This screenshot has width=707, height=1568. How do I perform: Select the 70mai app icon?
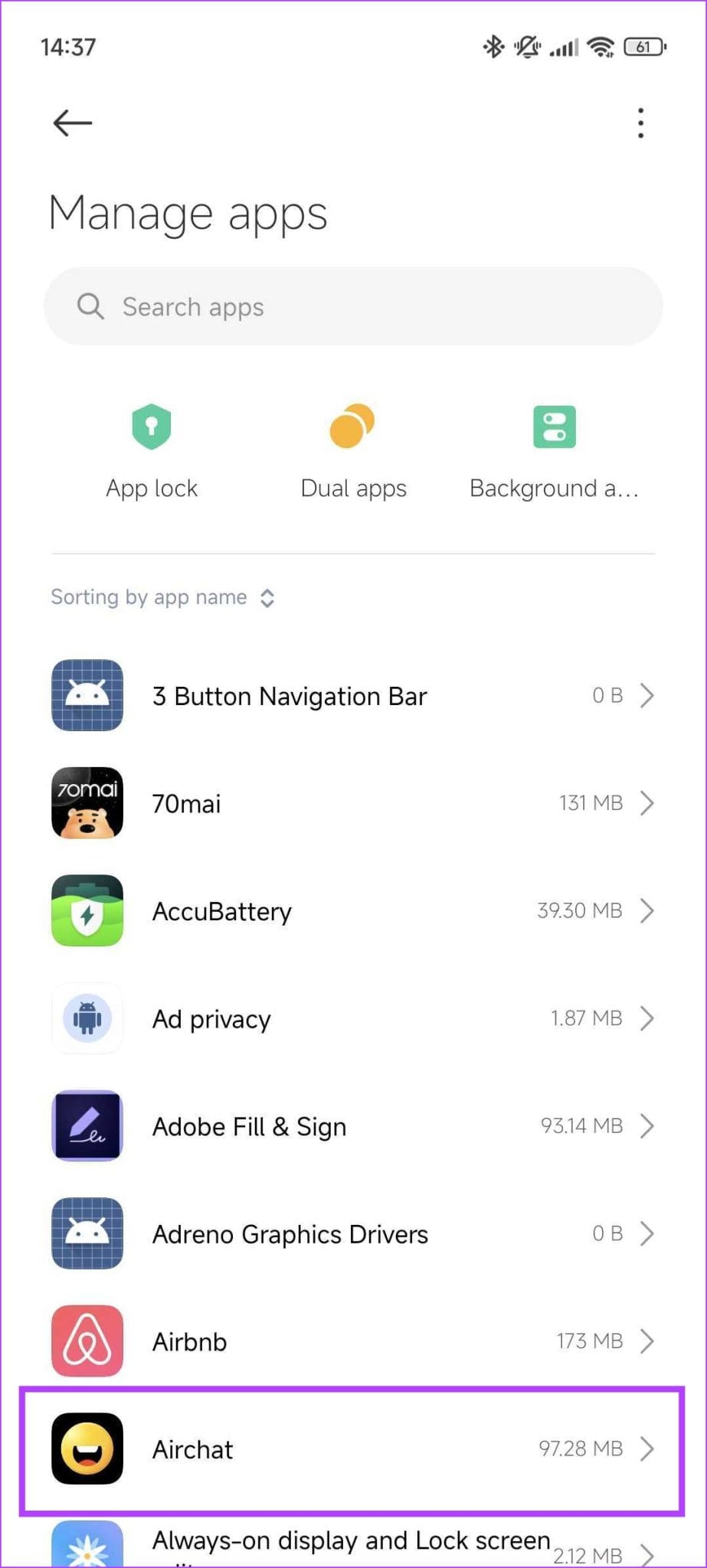(86, 803)
